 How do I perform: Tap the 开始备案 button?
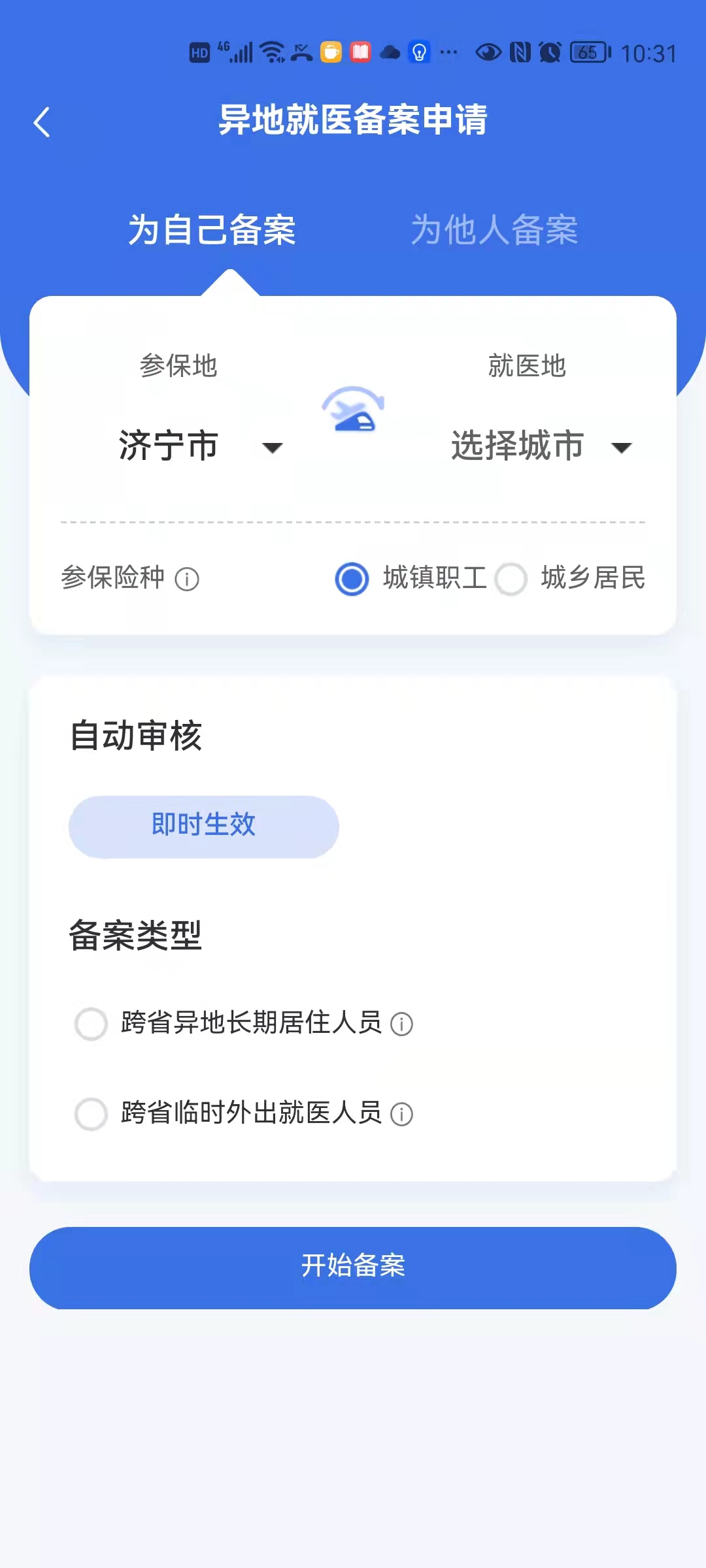[353, 1268]
